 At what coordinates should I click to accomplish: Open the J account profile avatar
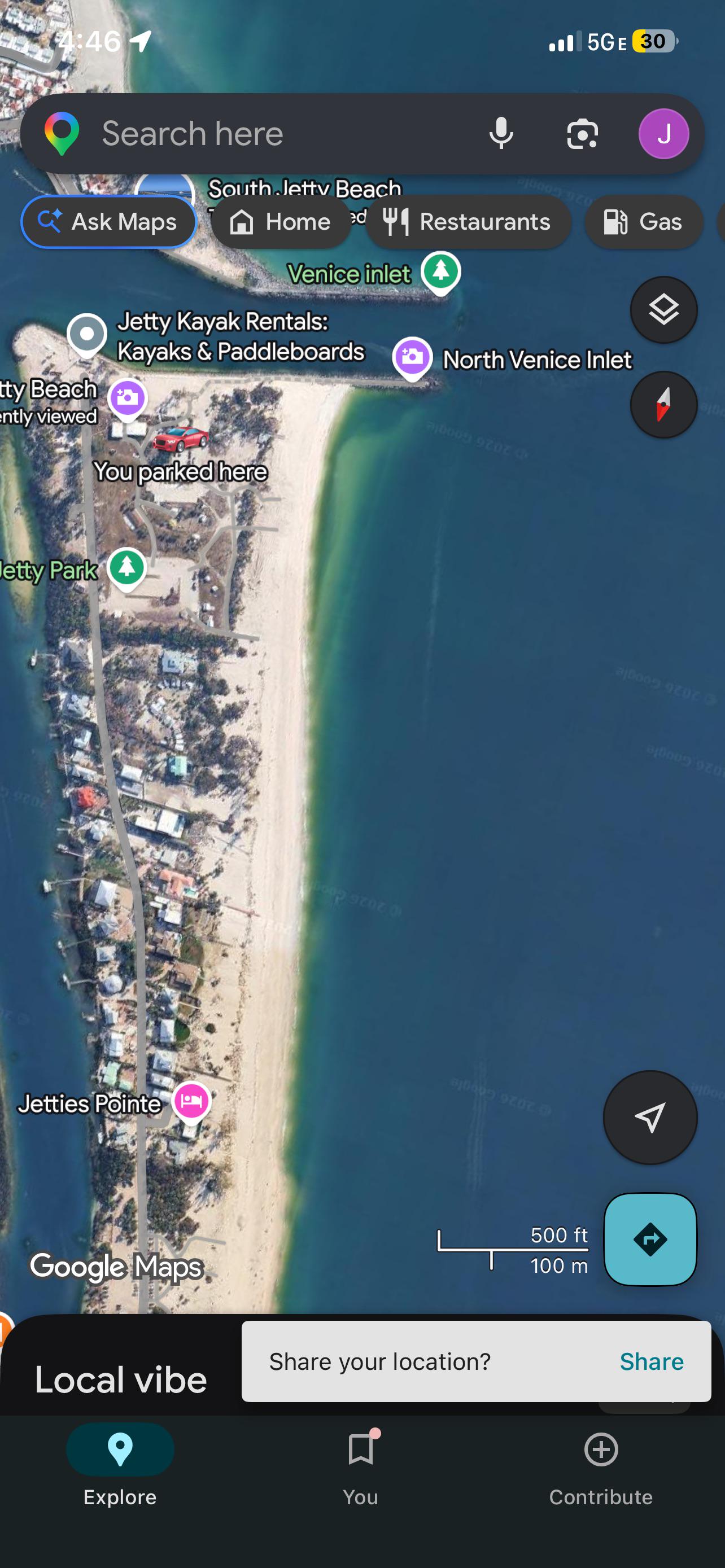663,134
